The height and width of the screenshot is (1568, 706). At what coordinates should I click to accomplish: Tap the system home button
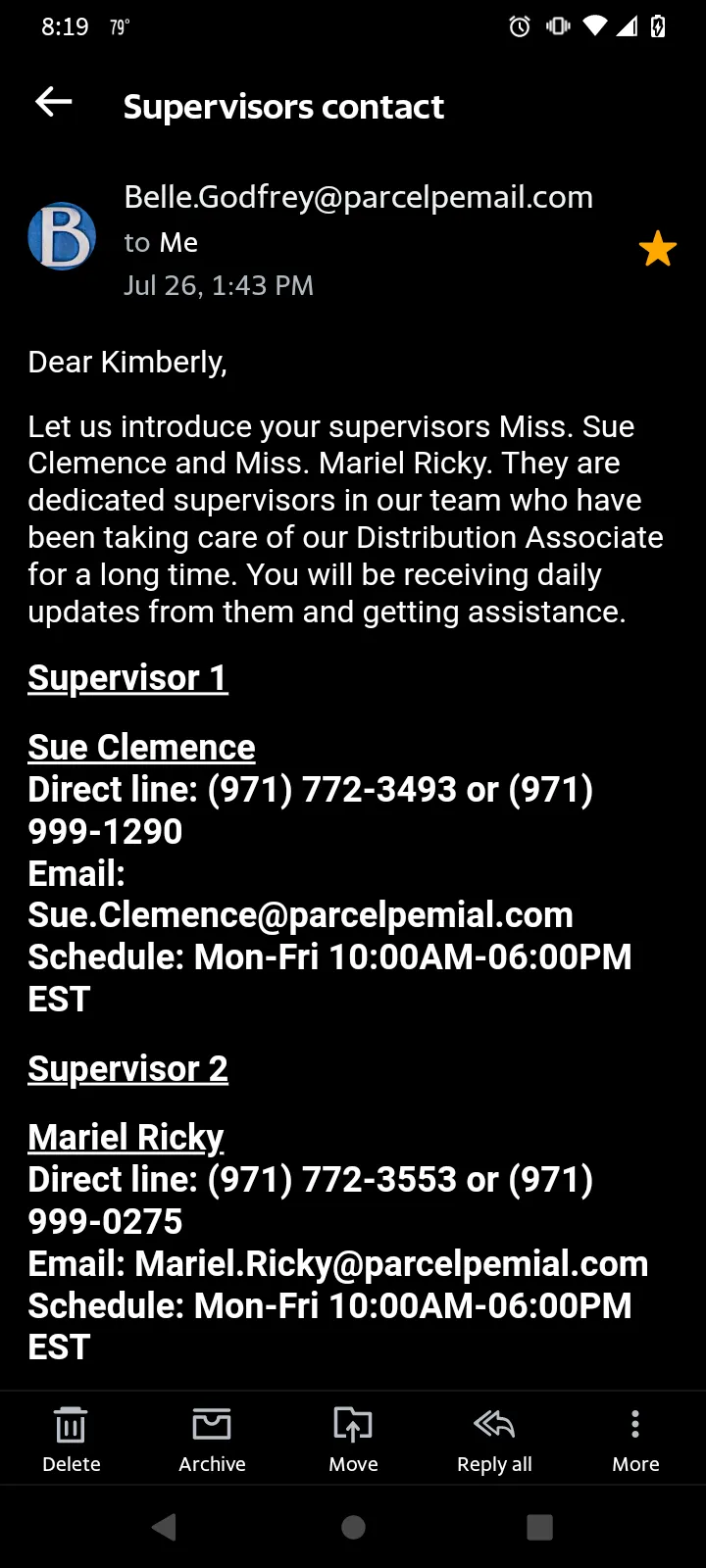click(x=353, y=1527)
